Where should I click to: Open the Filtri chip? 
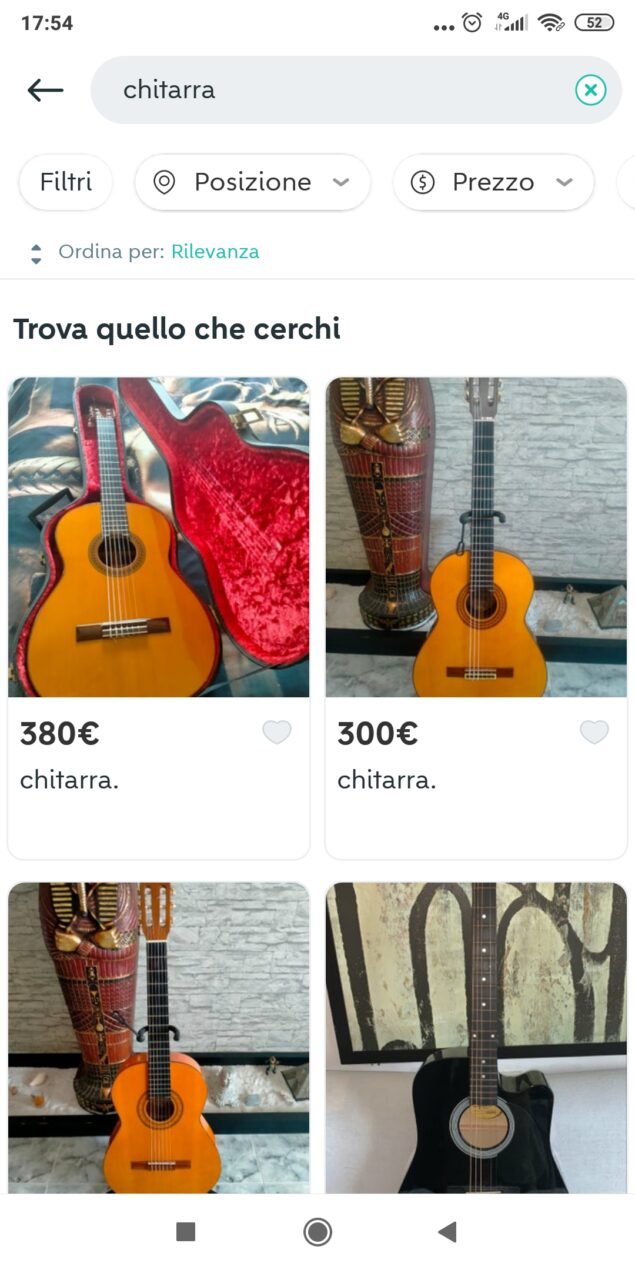[66, 182]
